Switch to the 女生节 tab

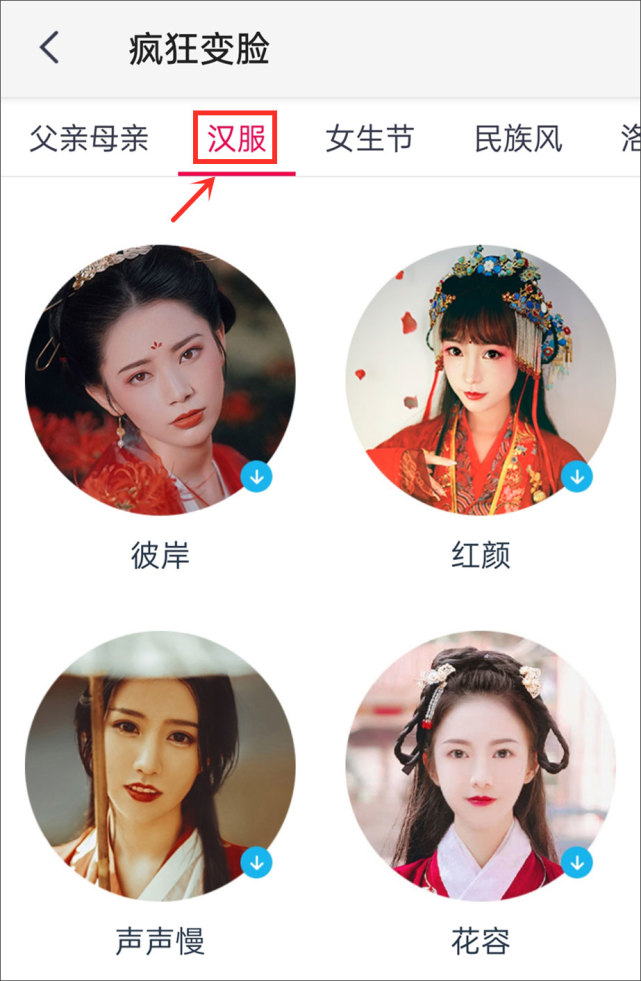[369, 139]
